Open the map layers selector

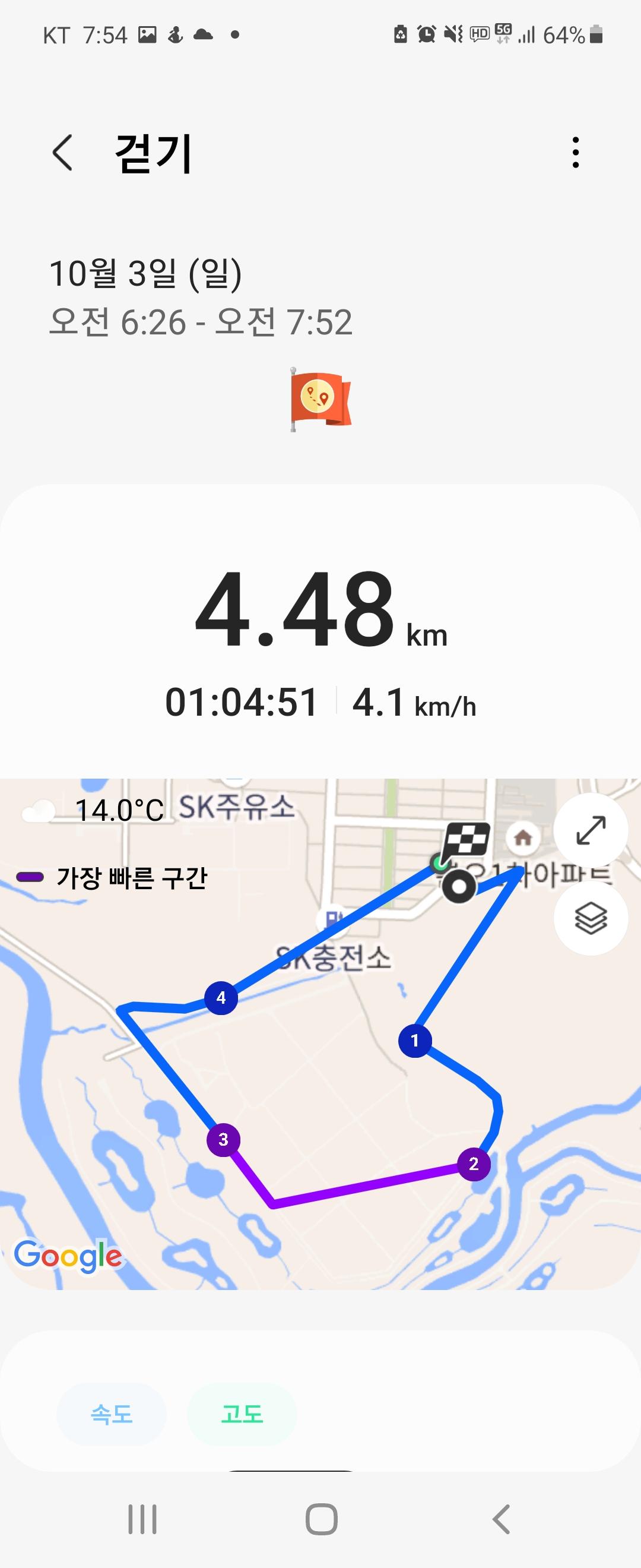point(591,918)
